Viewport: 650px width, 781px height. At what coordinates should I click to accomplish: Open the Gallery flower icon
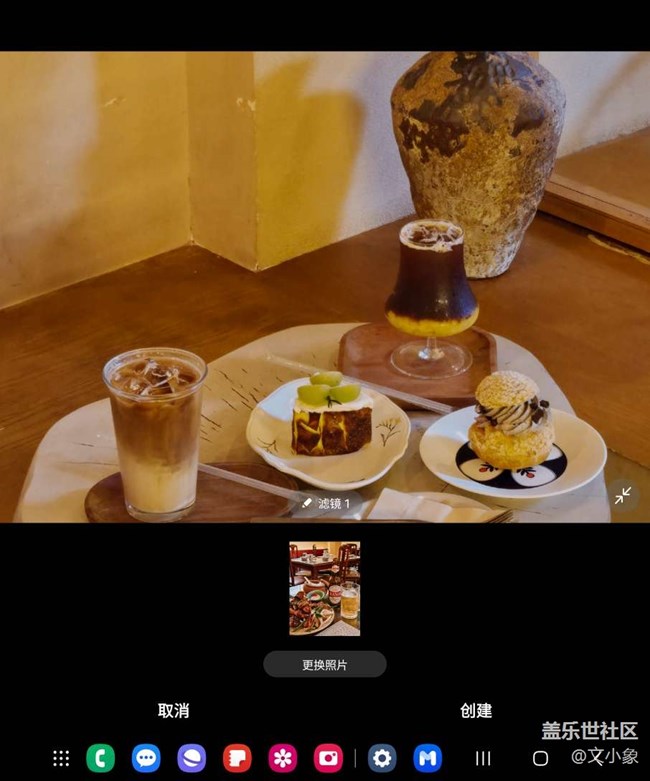click(x=282, y=758)
